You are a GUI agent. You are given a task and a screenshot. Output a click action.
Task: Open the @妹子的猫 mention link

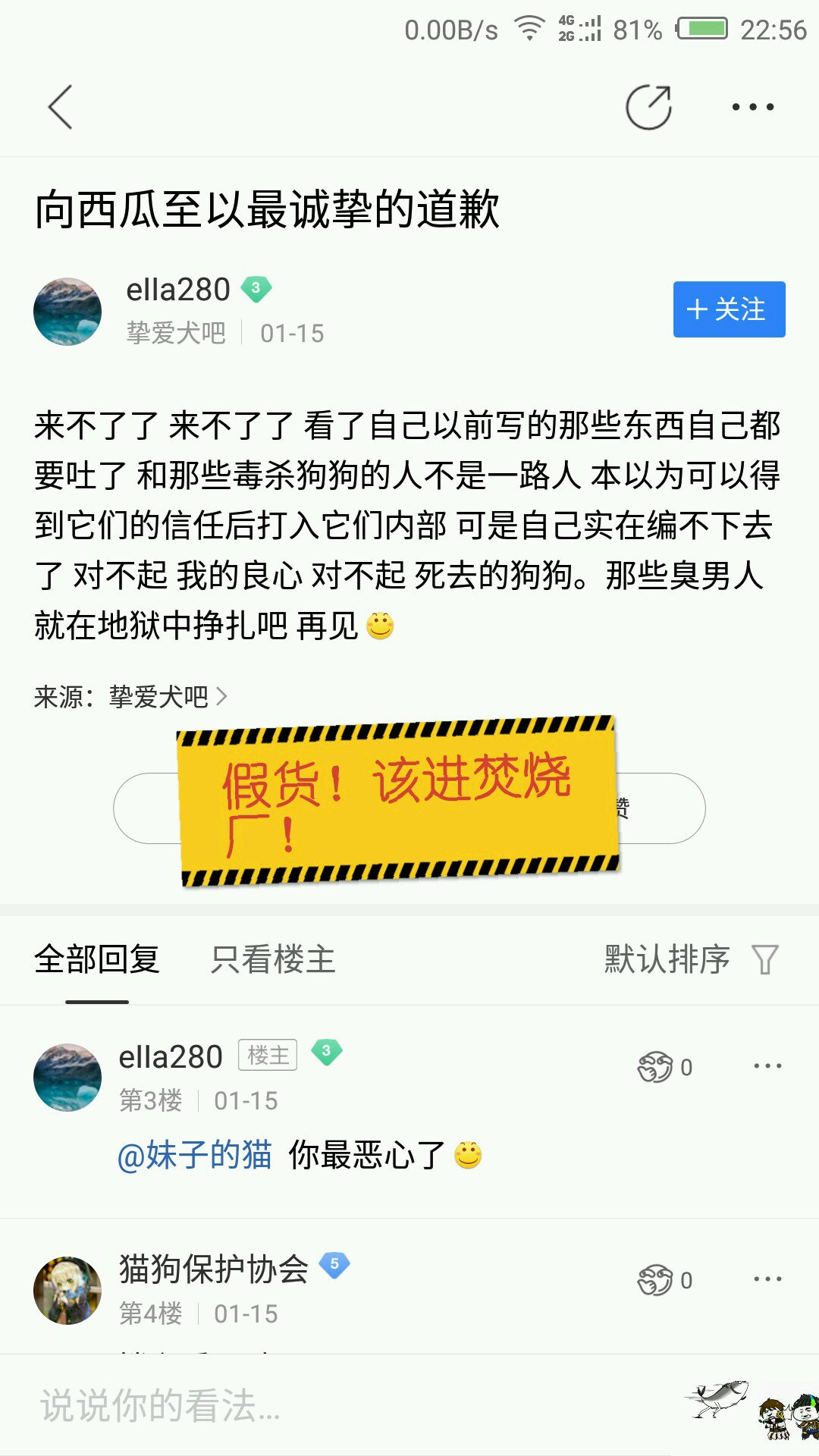(194, 1155)
